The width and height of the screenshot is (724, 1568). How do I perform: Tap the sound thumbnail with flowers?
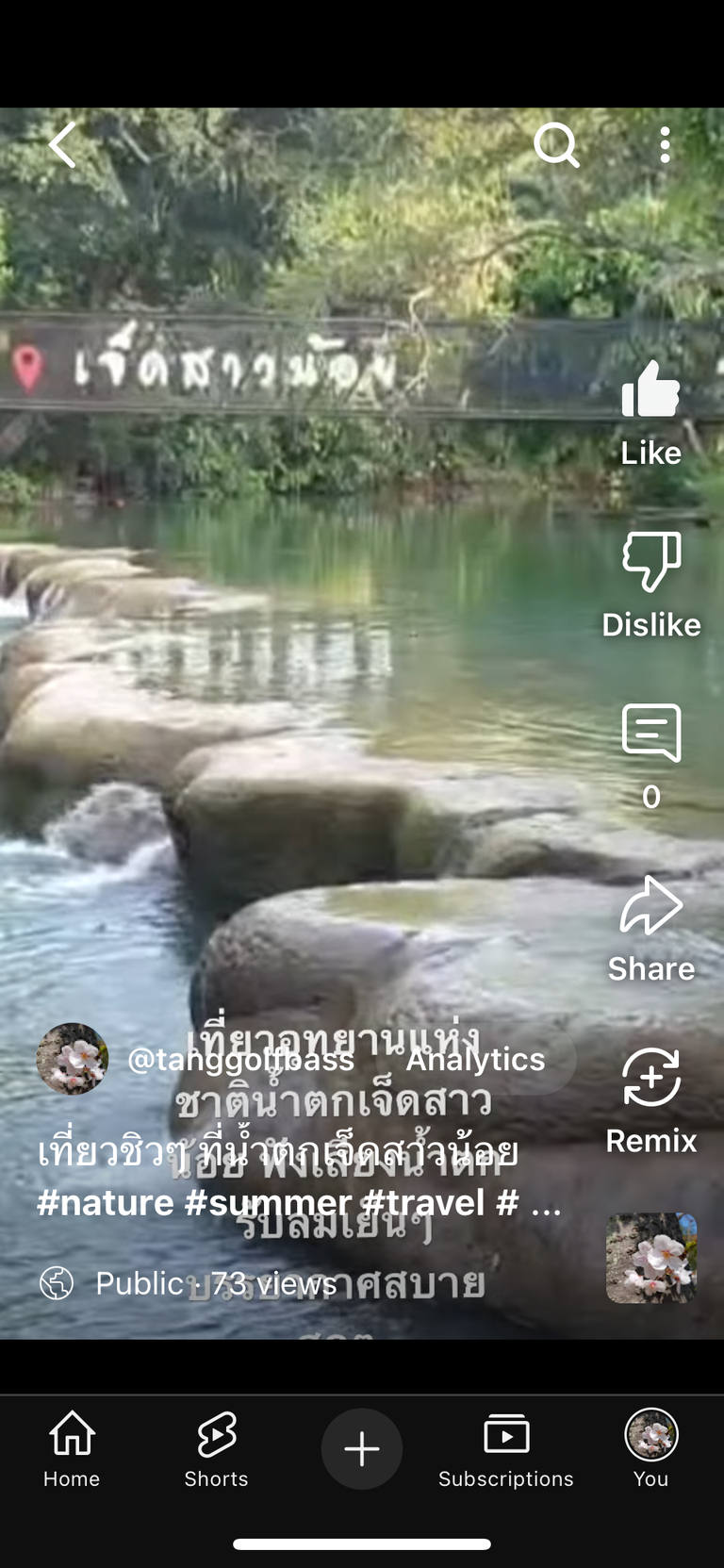click(x=651, y=1258)
